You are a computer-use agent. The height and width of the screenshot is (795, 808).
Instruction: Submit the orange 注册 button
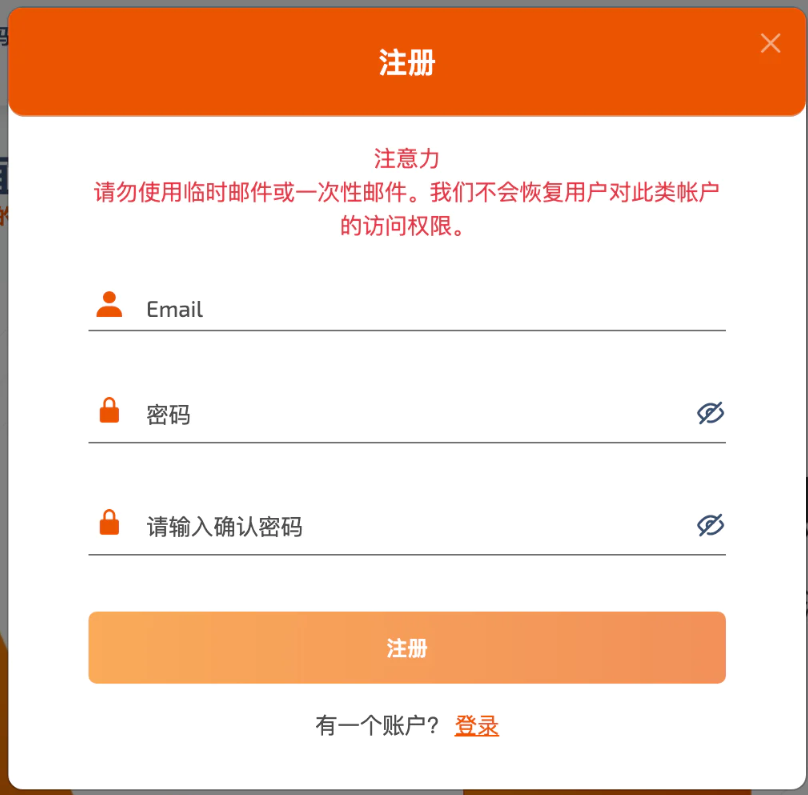pos(407,648)
